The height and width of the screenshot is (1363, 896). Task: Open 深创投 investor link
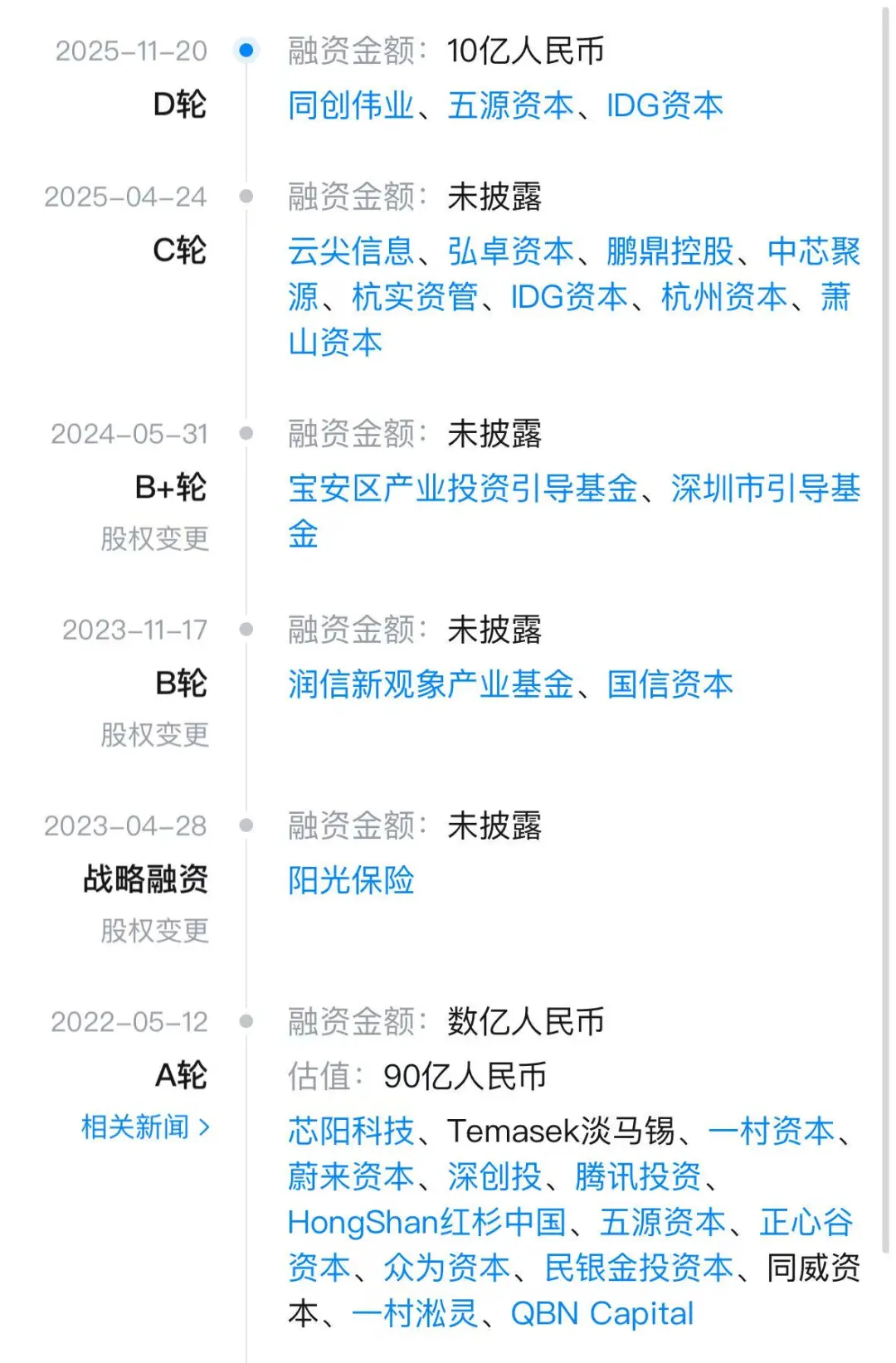(494, 1176)
